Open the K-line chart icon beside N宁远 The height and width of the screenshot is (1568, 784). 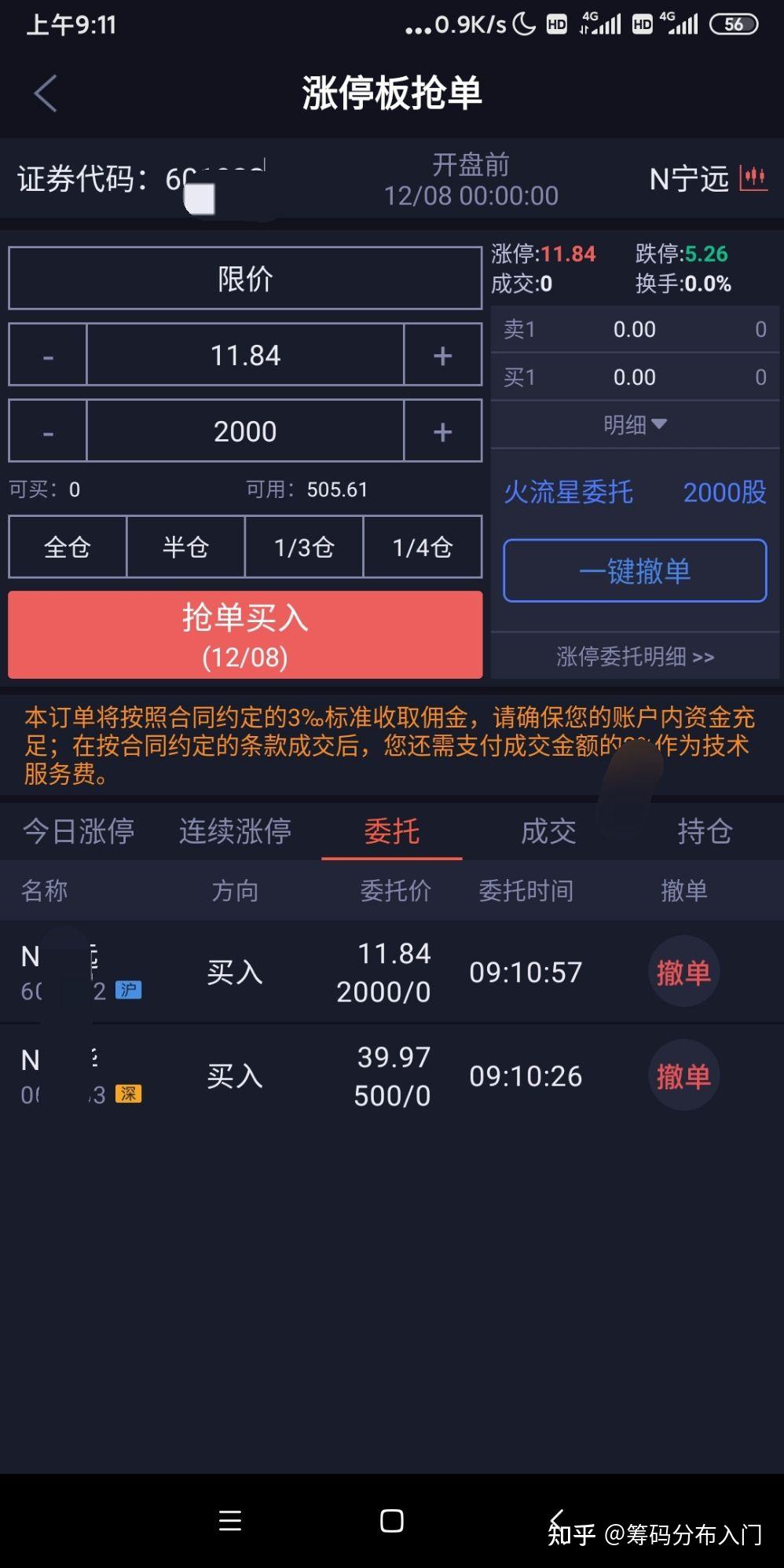[756, 178]
